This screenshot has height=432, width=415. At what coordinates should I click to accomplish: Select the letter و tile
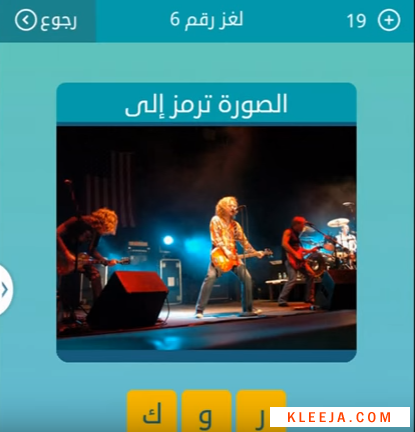206,411
